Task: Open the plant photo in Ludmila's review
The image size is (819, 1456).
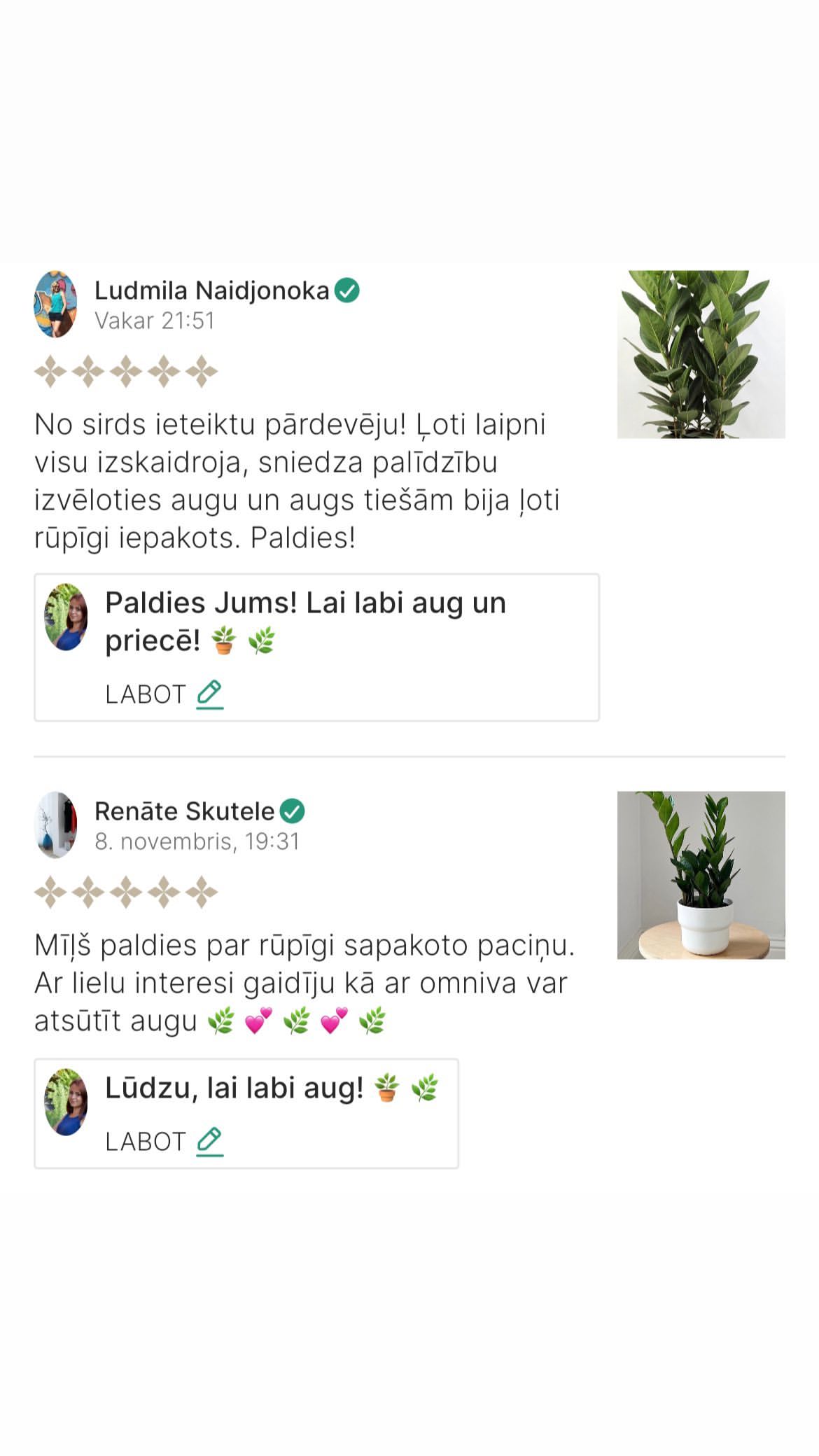Action: tap(701, 354)
